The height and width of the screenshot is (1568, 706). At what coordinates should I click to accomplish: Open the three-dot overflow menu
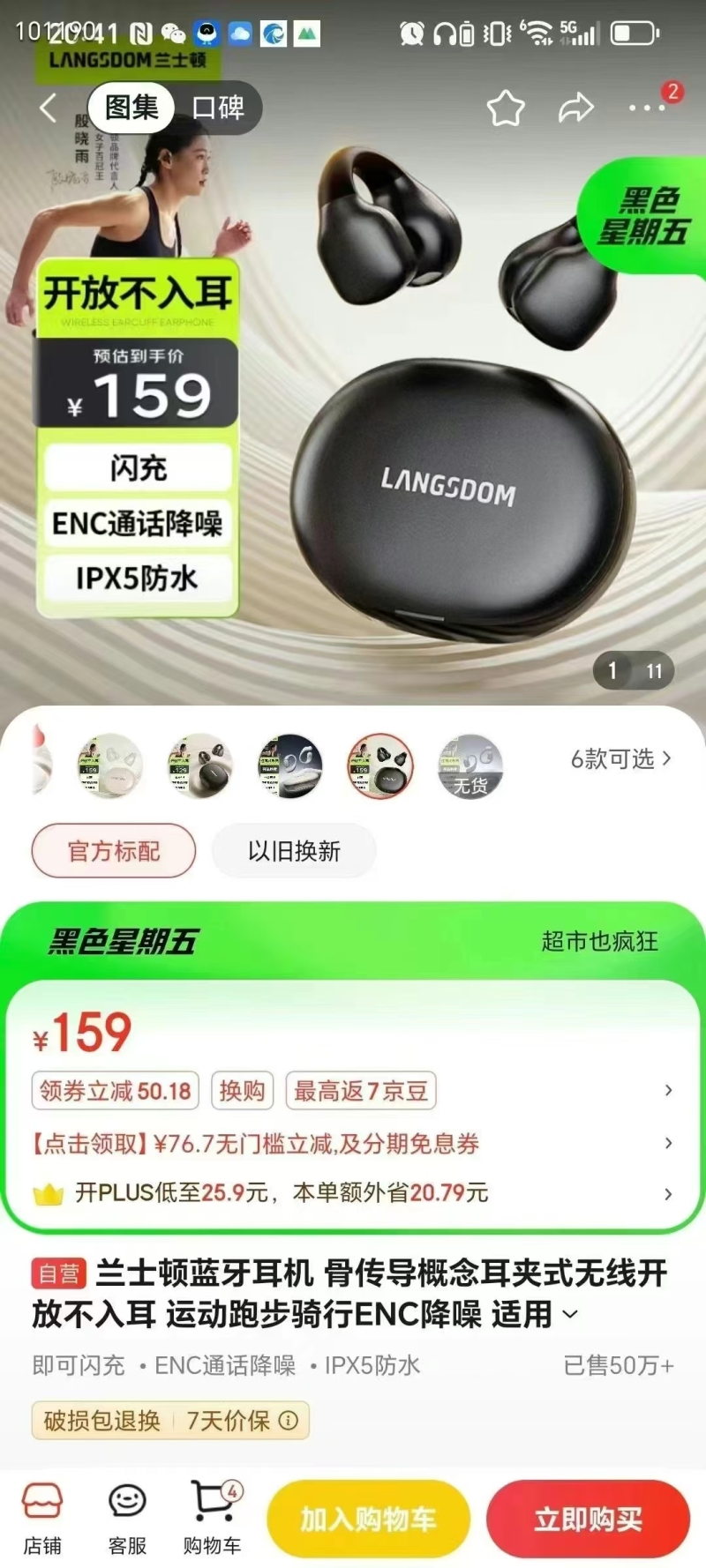[x=646, y=108]
